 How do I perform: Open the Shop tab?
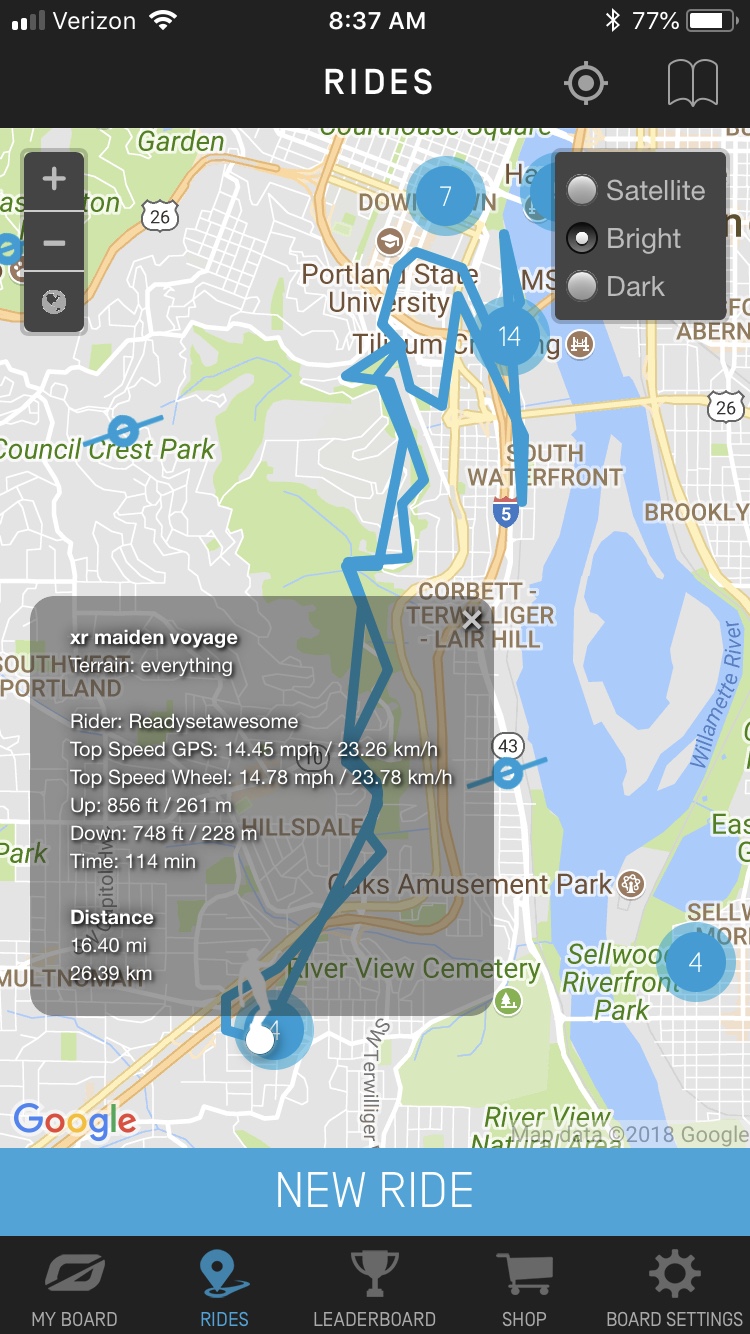click(x=524, y=1290)
